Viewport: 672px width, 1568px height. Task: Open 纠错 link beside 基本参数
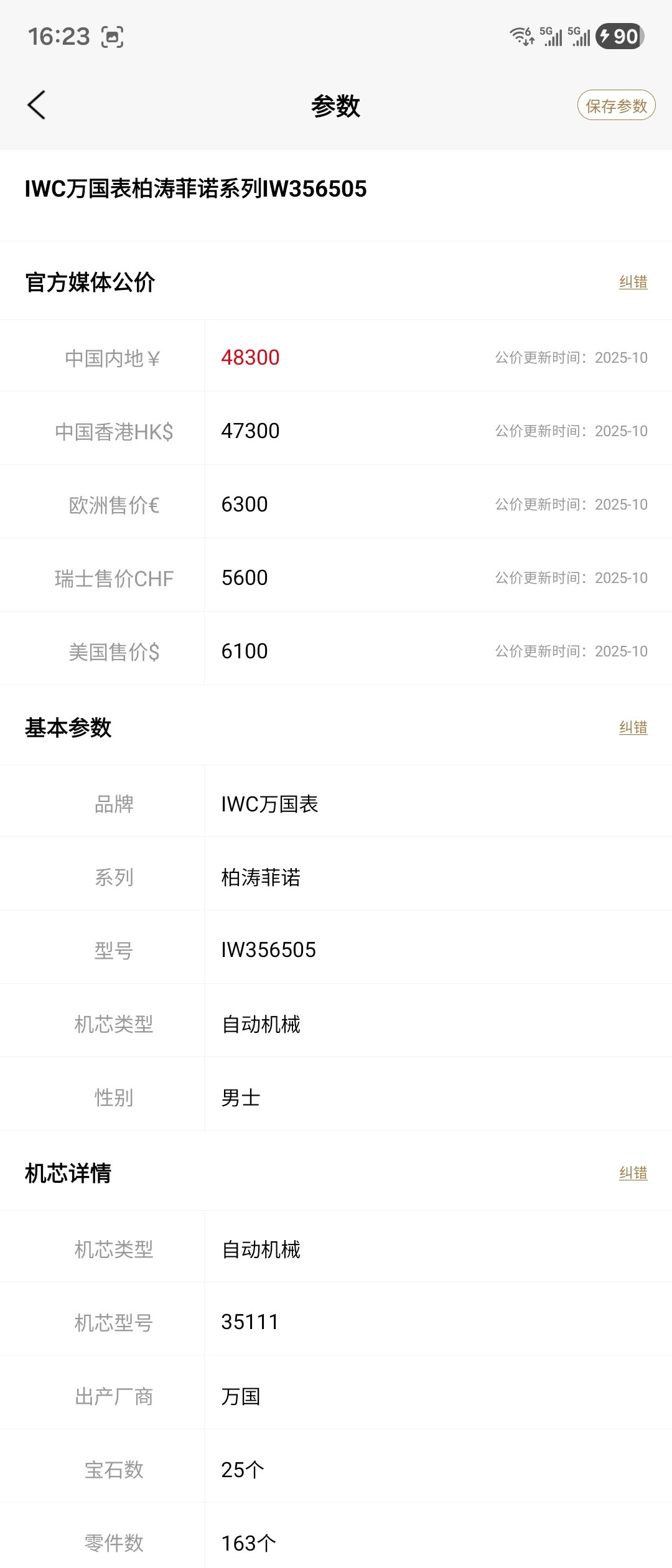tap(633, 727)
